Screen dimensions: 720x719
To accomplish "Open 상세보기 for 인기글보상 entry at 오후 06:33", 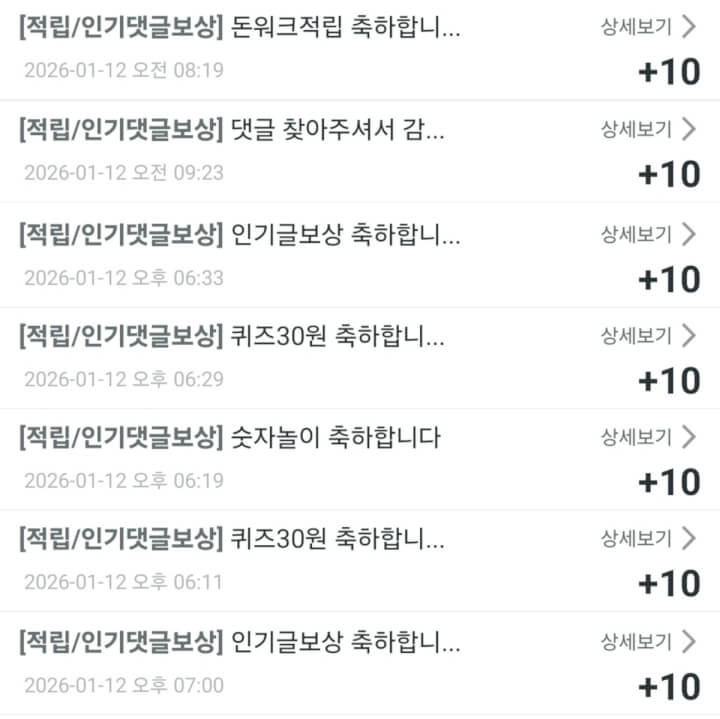I will (x=647, y=234).
